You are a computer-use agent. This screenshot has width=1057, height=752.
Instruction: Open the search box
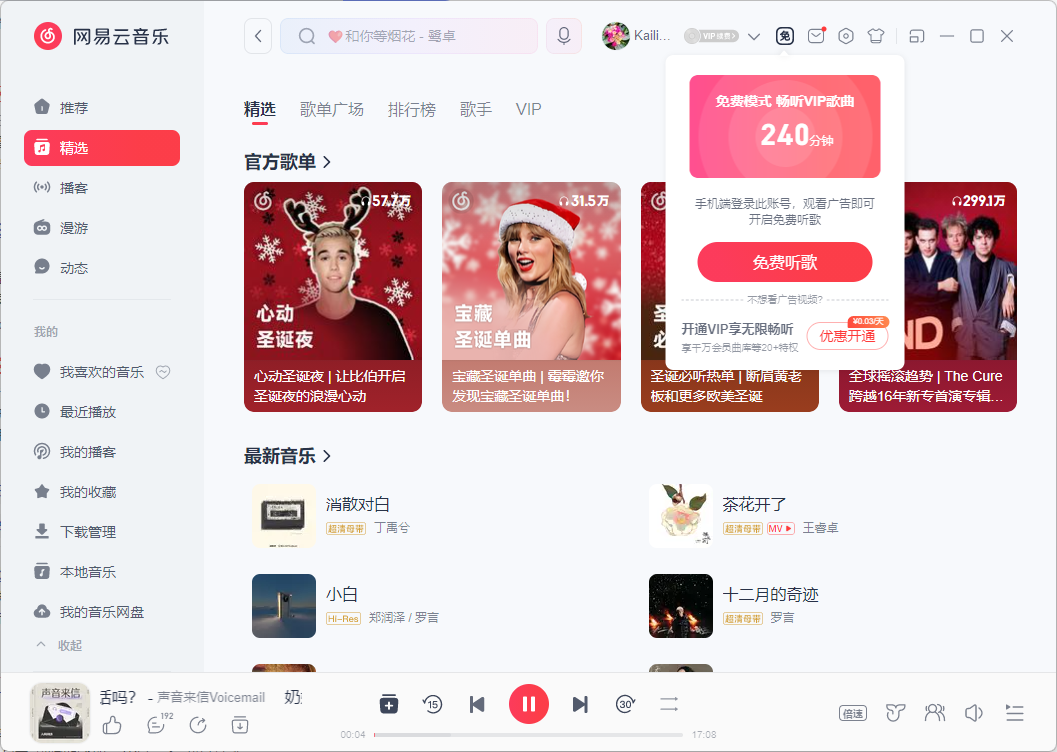pyautogui.click(x=408, y=36)
